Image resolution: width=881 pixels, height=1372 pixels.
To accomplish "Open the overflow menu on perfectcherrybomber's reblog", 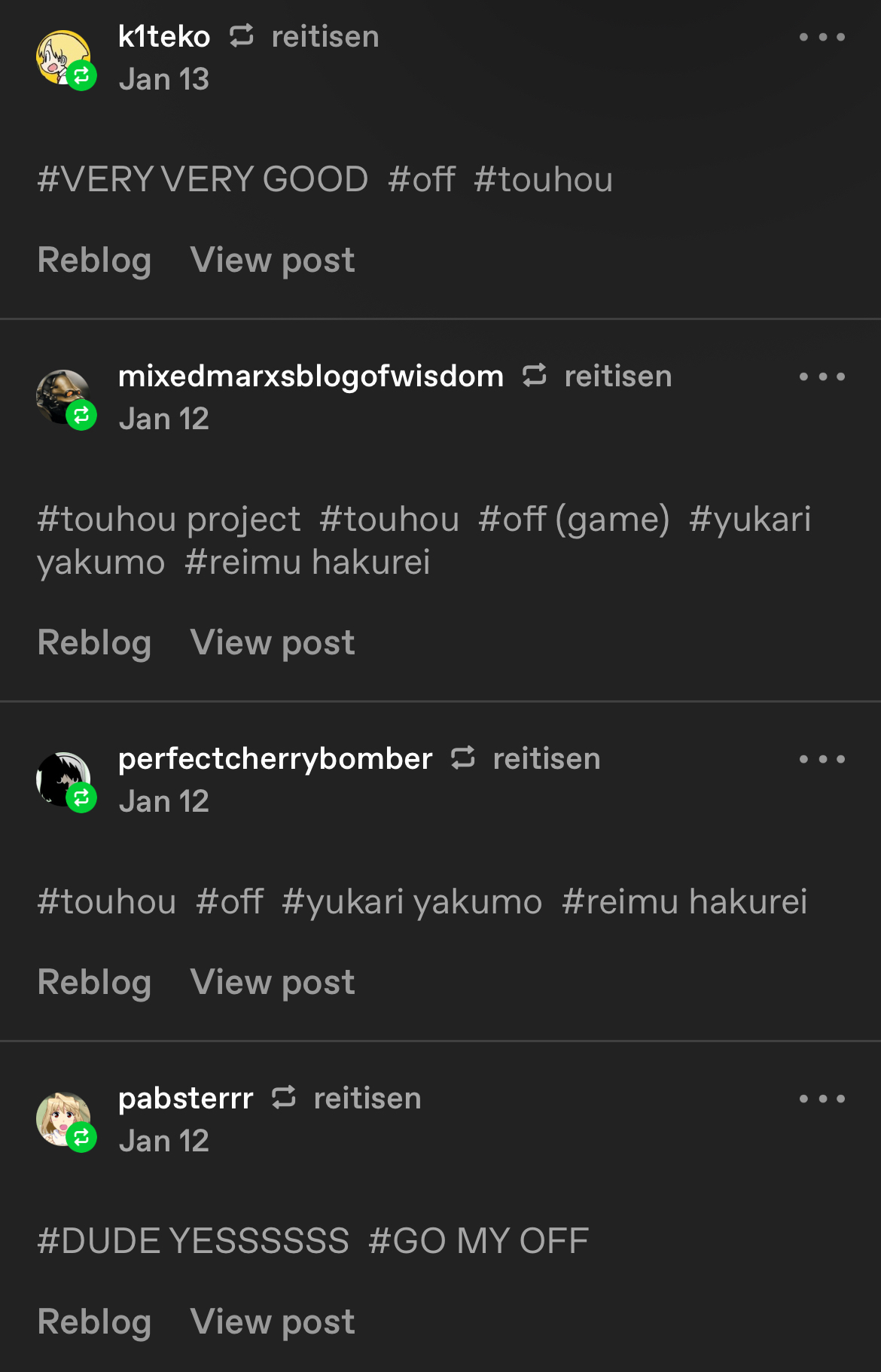I will (822, 759).
